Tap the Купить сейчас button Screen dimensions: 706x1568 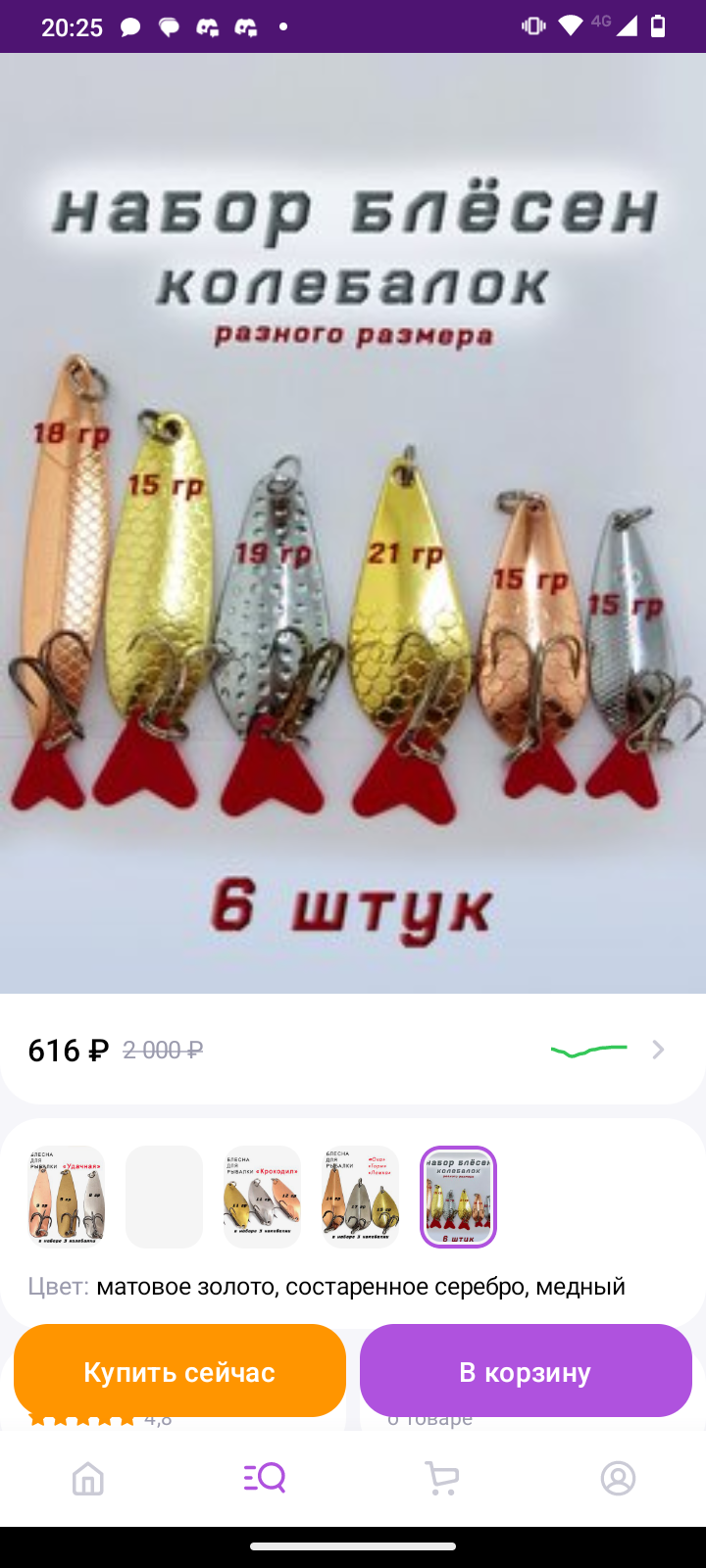pyautogui.click(x=179, y=1371)
